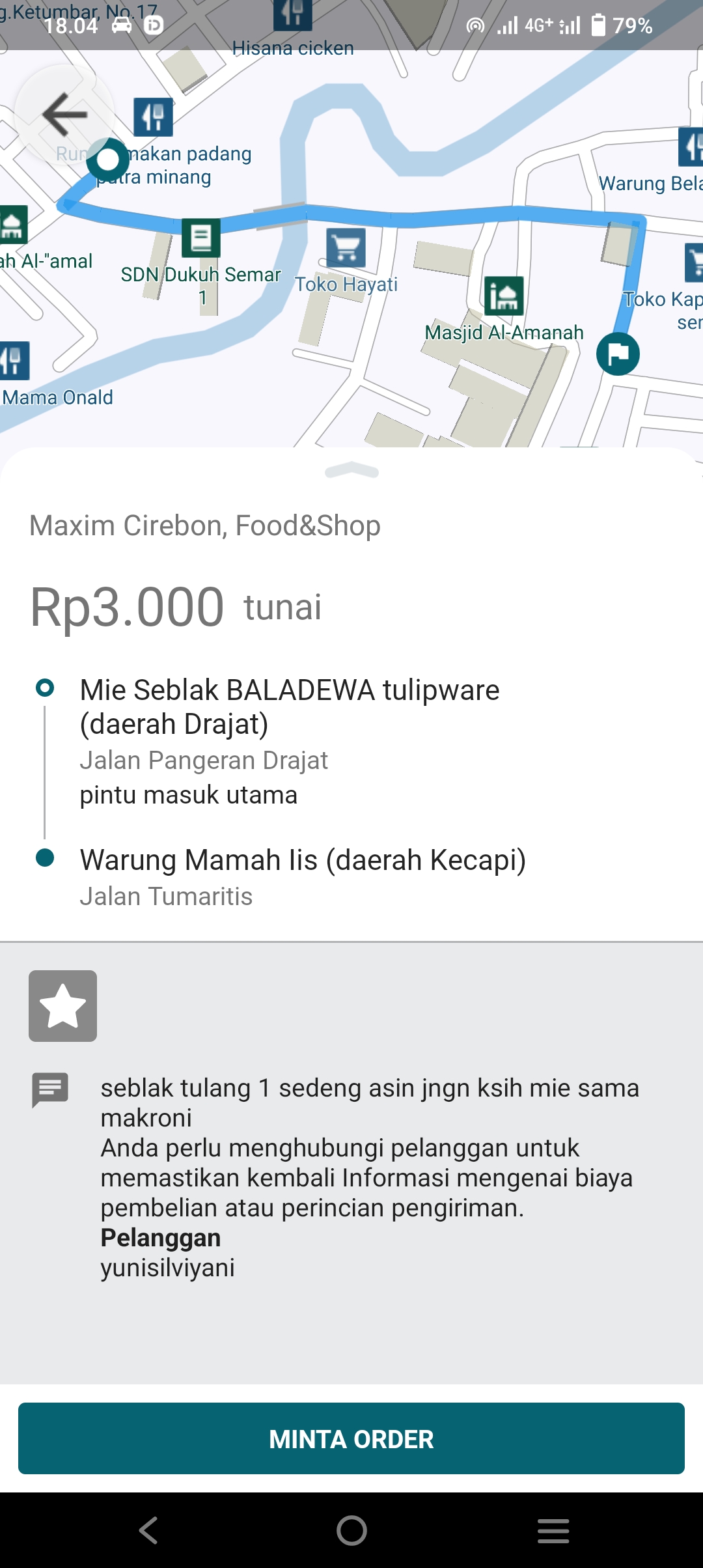This screenshot has height=1568, width=703.
Task: Go back using the arrow on map
Action: click(x=64, y=115)
